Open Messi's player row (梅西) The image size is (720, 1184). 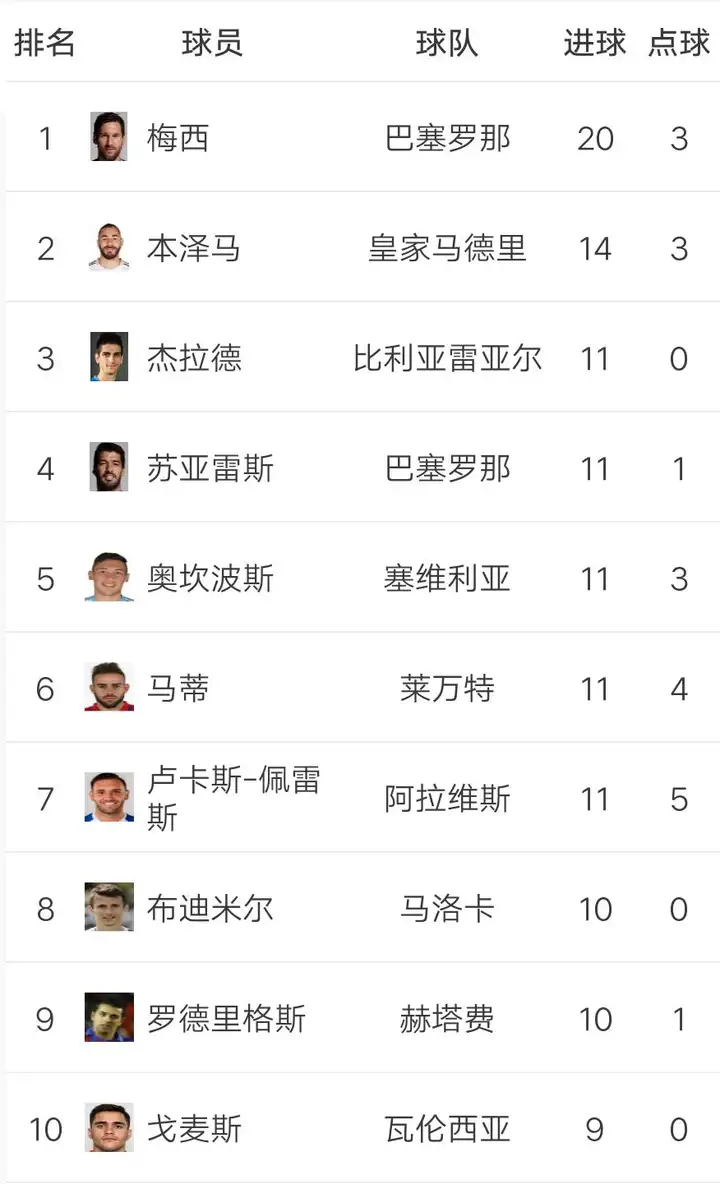tap(178, 138)
